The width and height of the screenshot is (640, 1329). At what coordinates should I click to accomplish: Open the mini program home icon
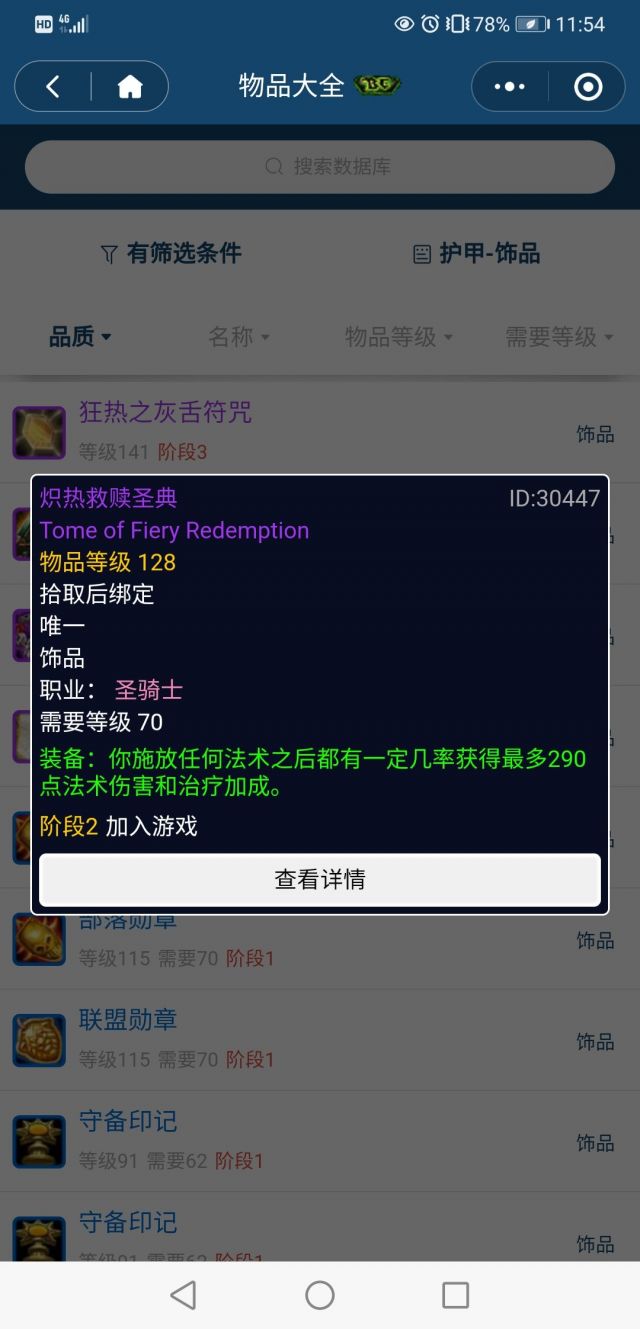tap(130, 87)
